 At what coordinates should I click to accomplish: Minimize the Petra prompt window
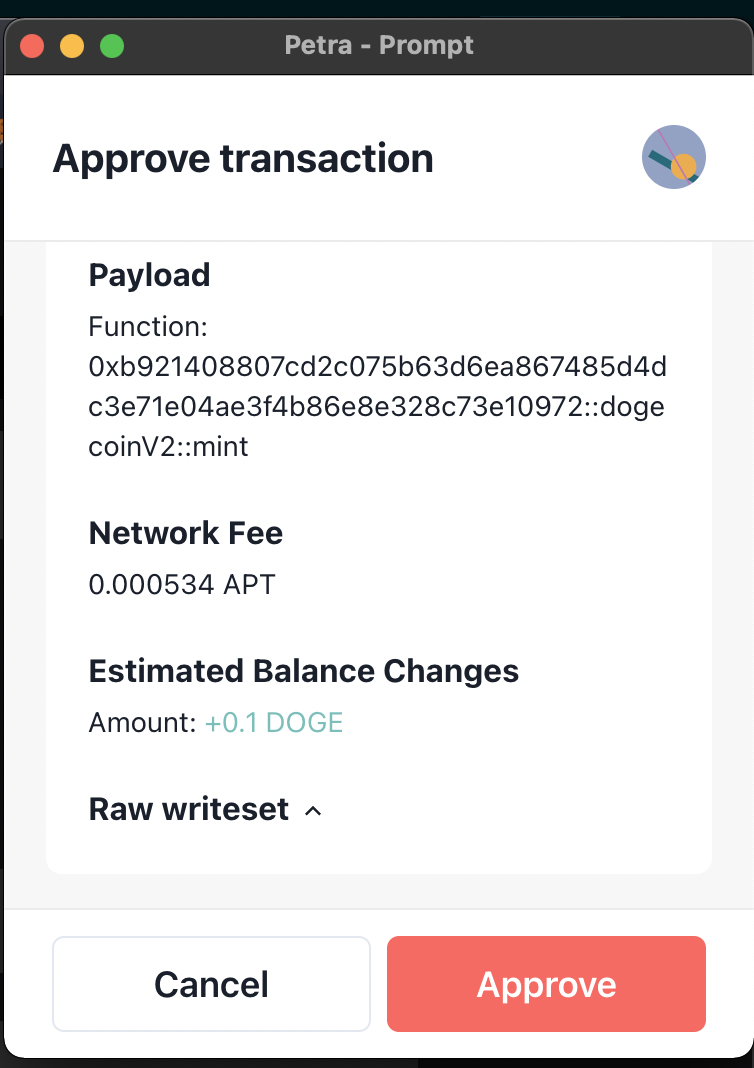[72, 45]
